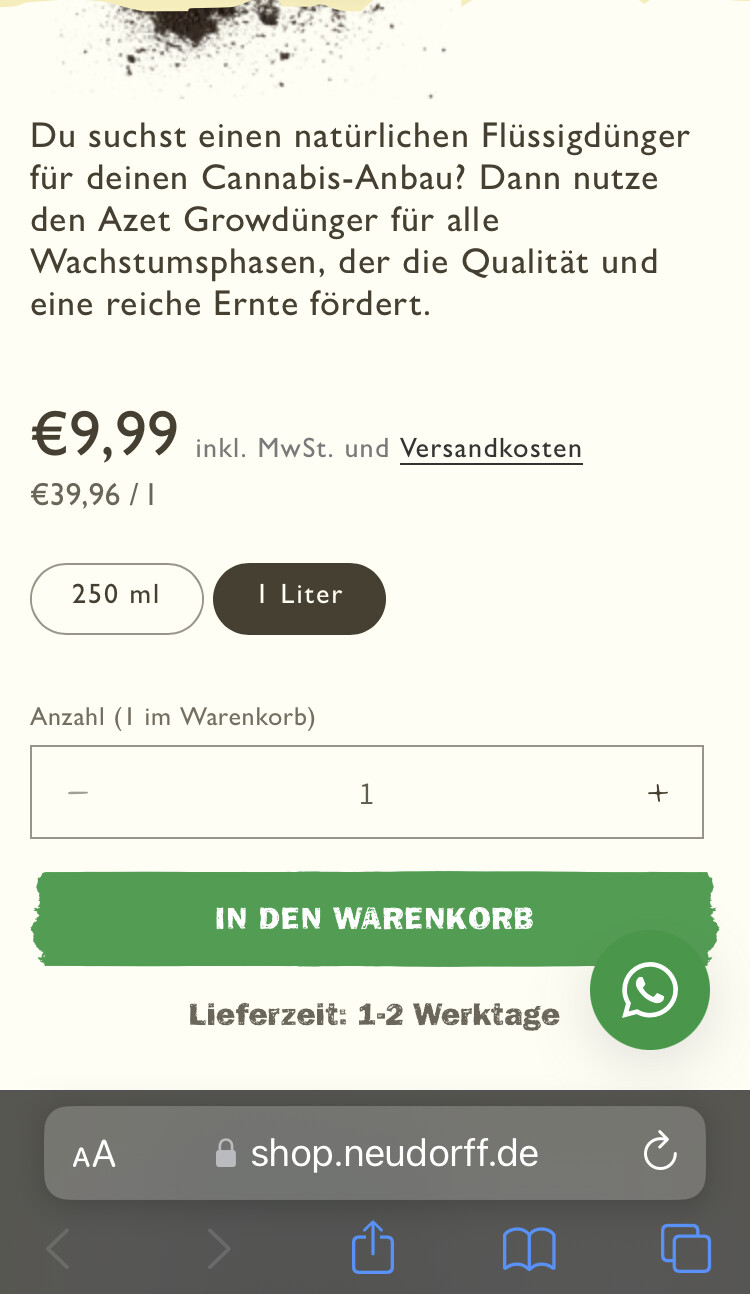The height and width of the screenshot is (1294, 750).
Task: Open the WhatsApp chat button
Action: [649, 990]
